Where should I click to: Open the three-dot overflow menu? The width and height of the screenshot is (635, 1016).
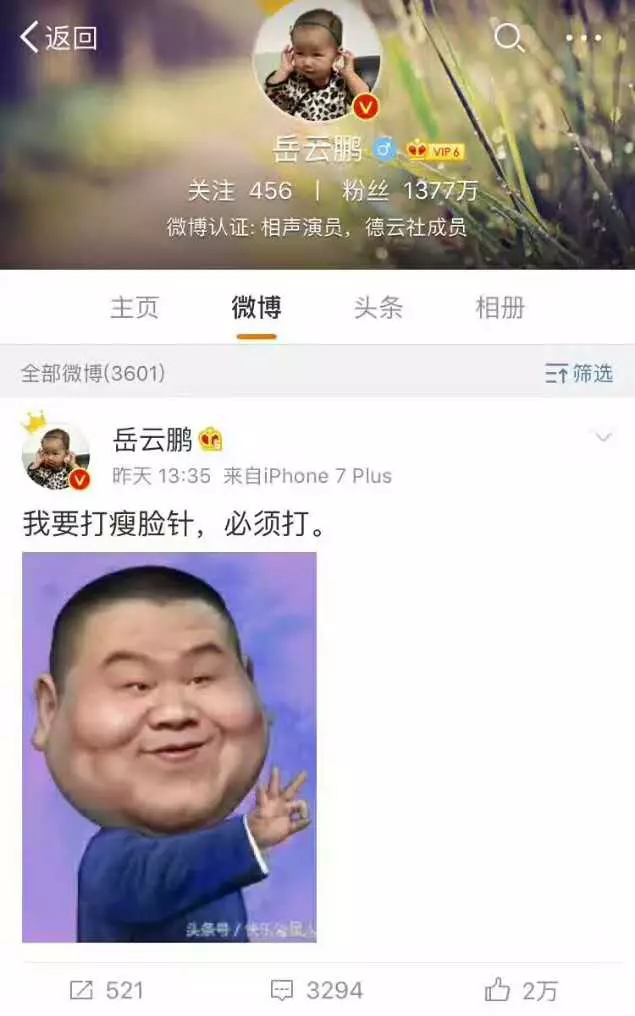tap(584, 38)
